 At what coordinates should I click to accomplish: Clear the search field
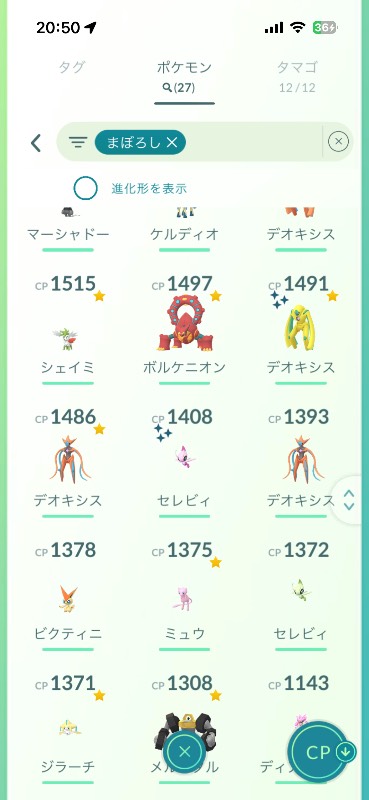coord(338,142)
